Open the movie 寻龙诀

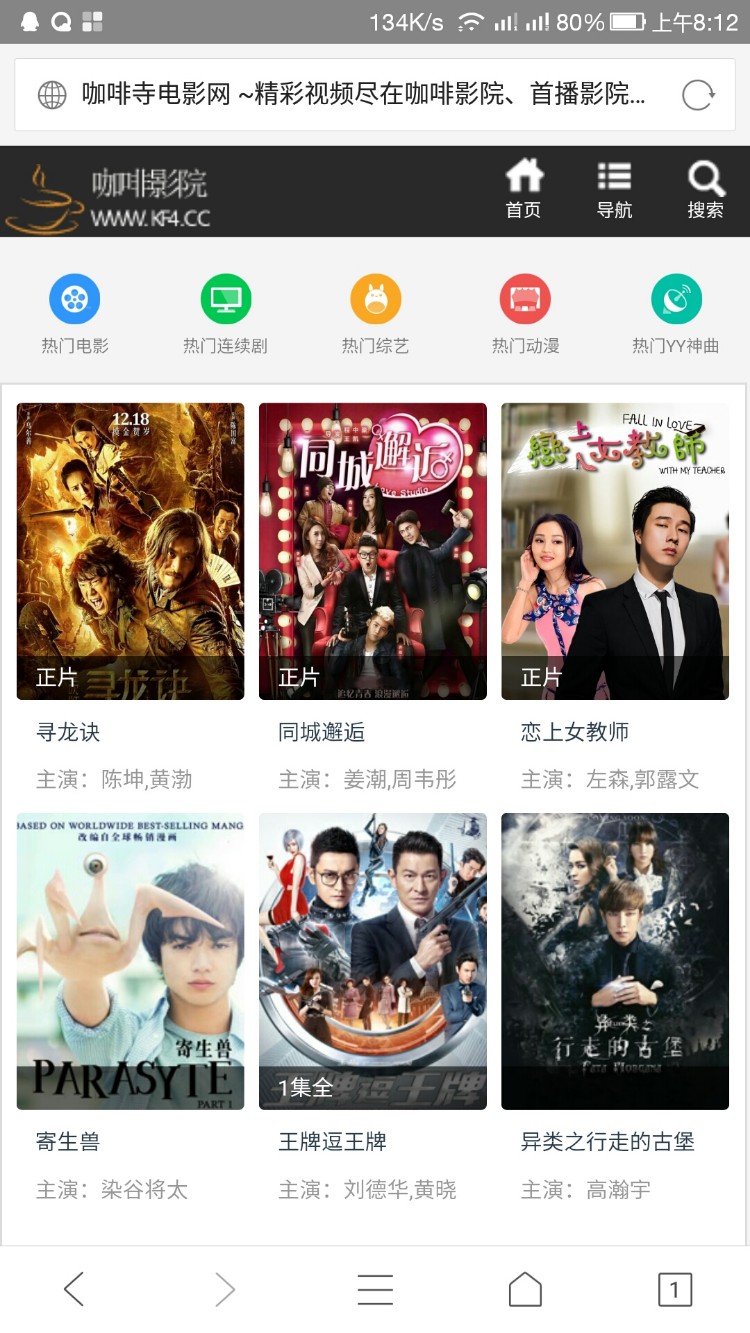point(130,552)
